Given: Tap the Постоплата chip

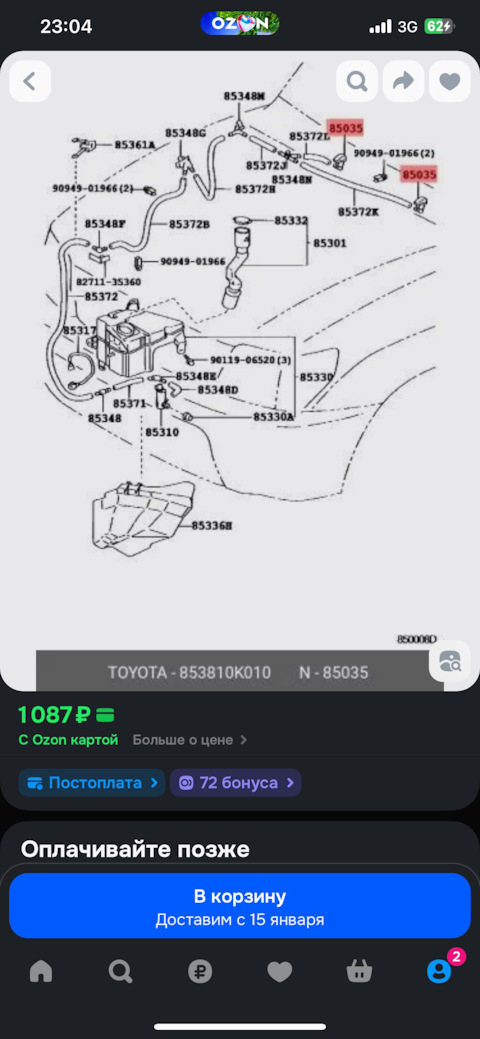Looking at the screenshot, I should (91, 783).
